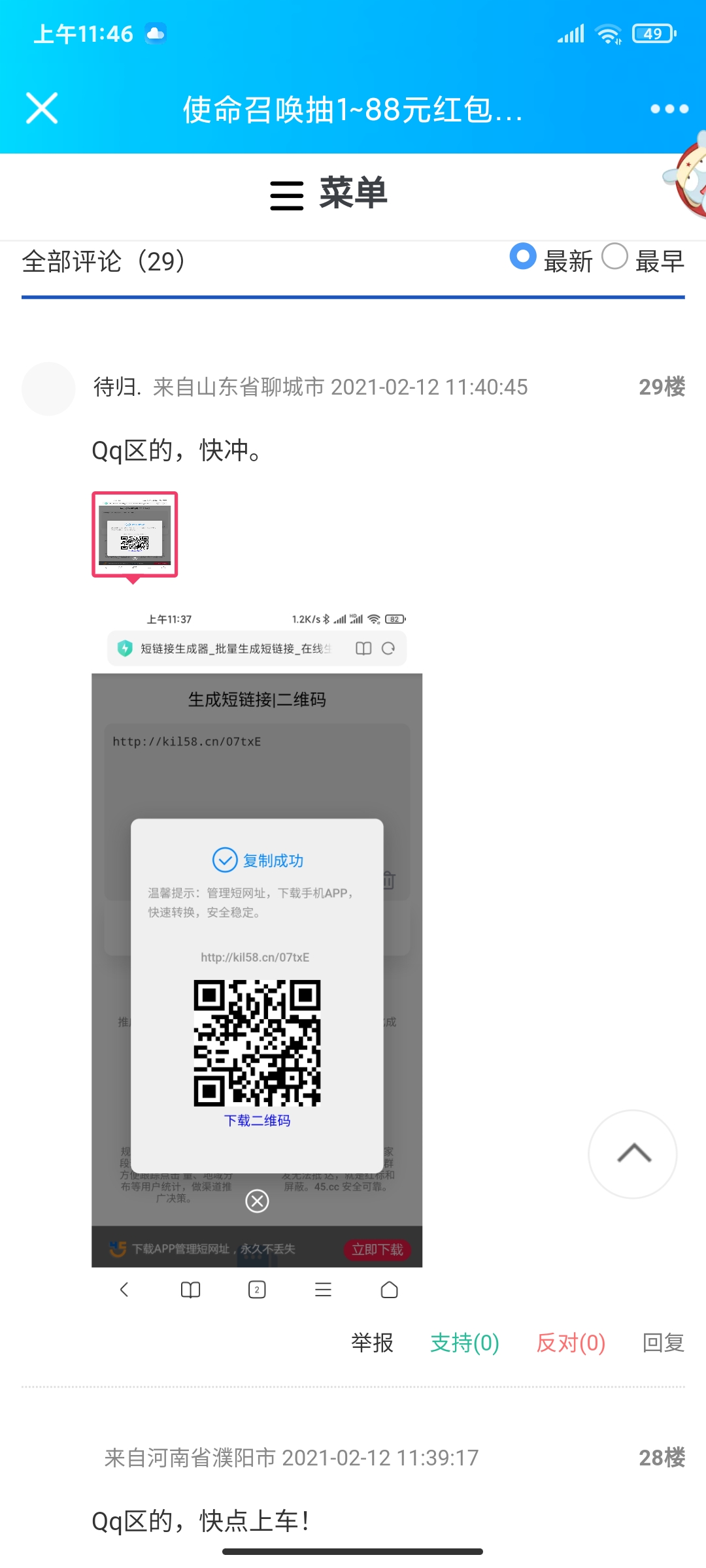The height and width of the screenshot is (1568, 706).
Task: Open the 菜单 menu
Action: [x=329, y=194]
